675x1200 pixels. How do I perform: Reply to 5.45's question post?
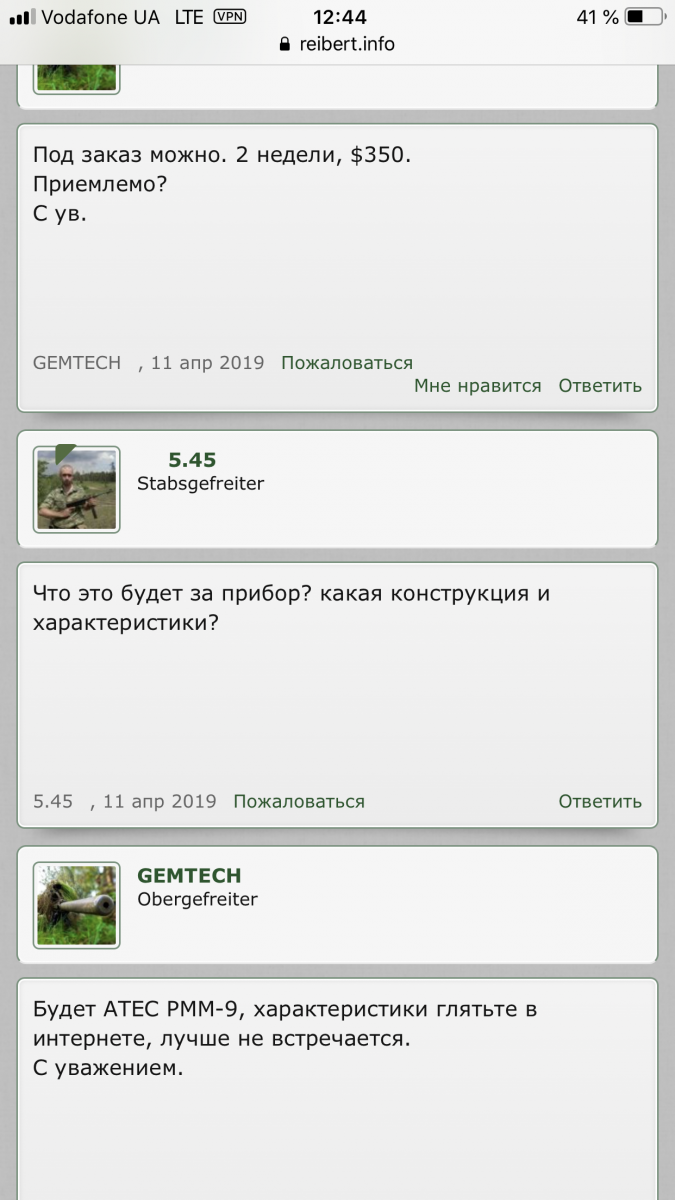pyautogui.click(x=599, y=801)
